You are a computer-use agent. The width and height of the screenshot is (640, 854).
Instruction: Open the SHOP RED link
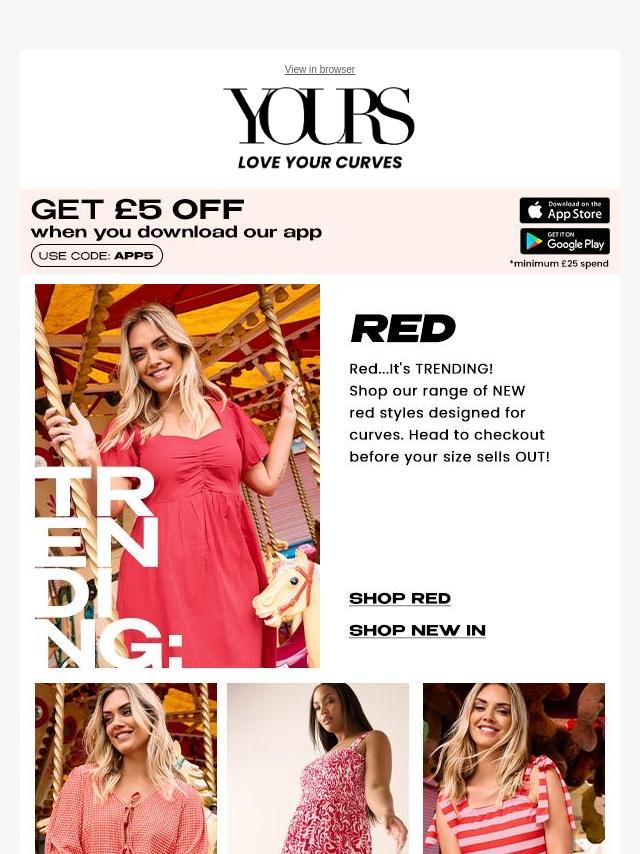(400, 598)
